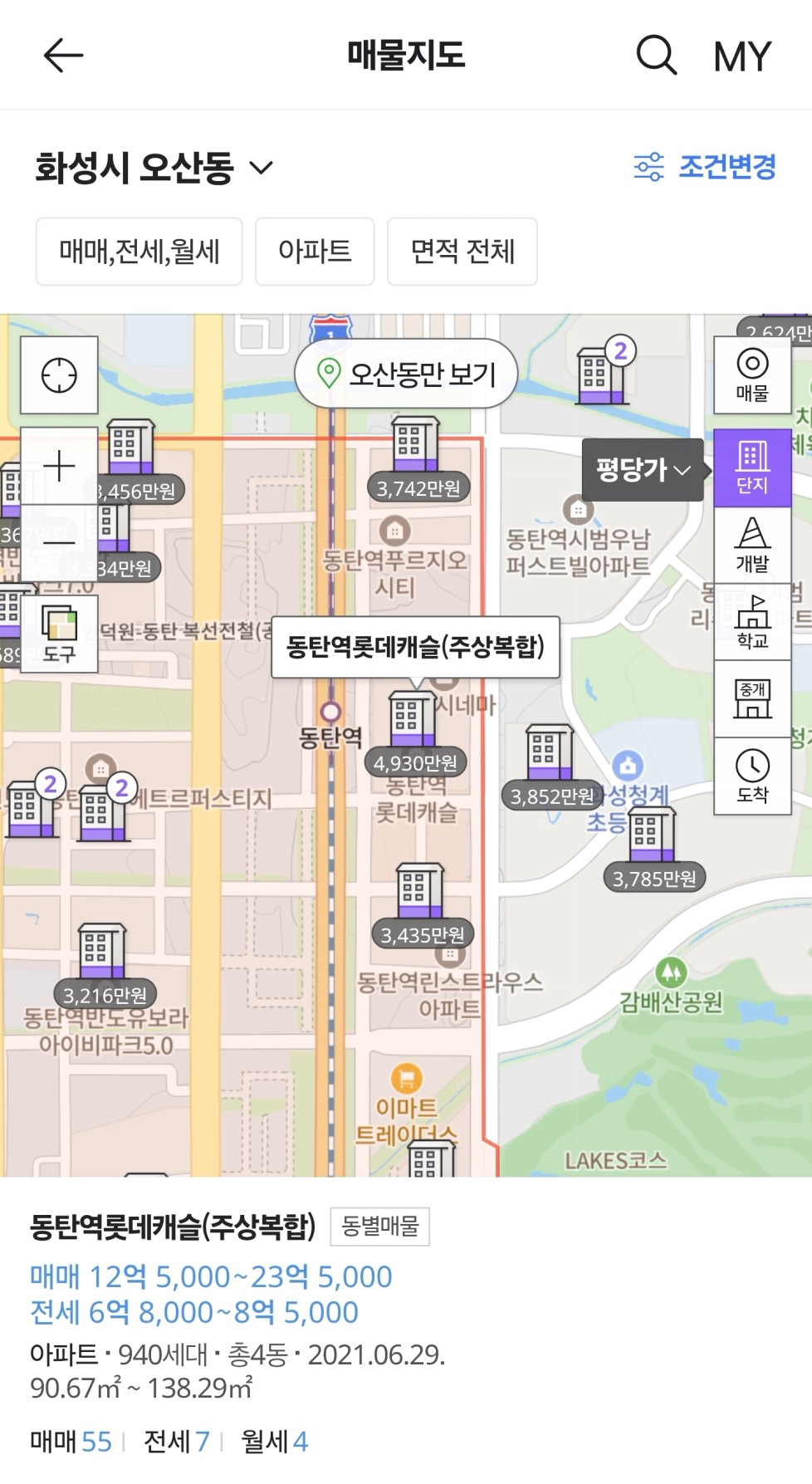
Task: Open the search magnifier
Action: [x=656, y=56]
